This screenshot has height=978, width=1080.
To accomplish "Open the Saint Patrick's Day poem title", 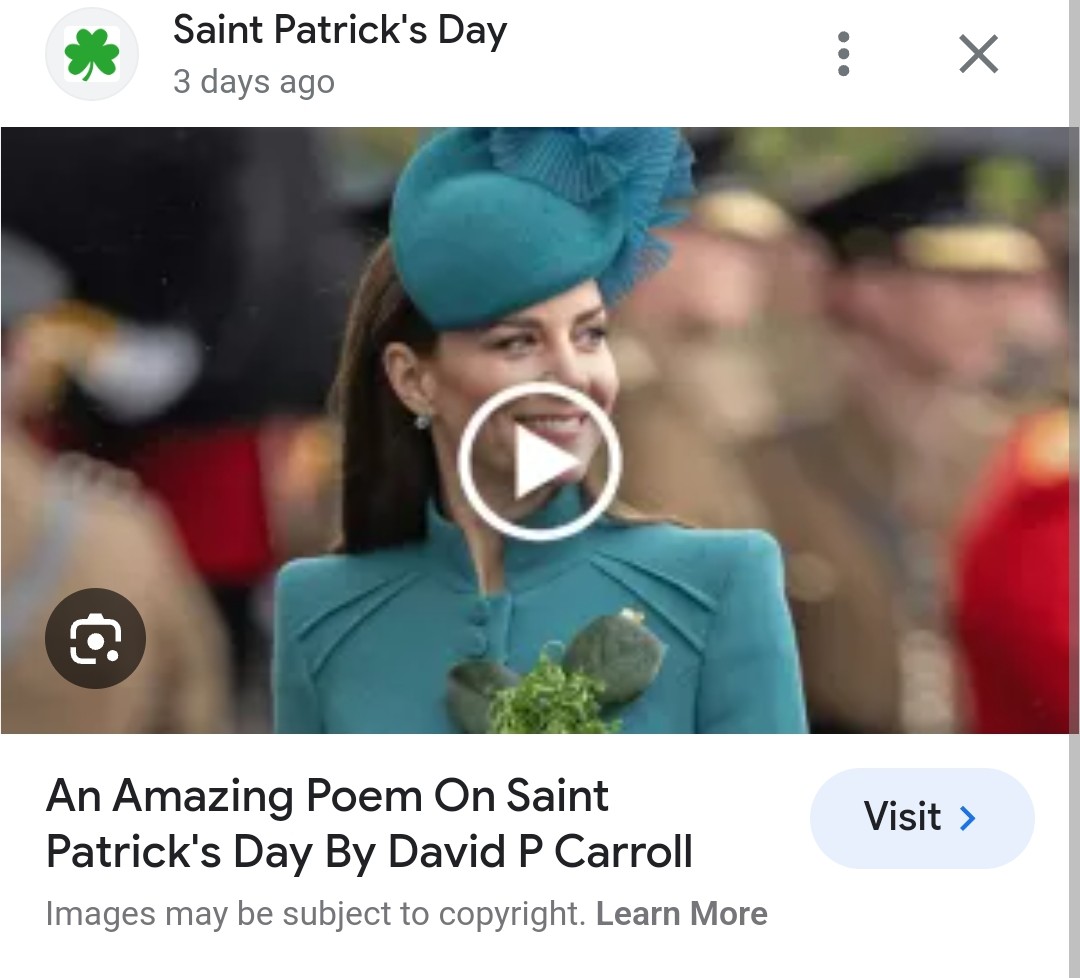I will tap(369, 824).
